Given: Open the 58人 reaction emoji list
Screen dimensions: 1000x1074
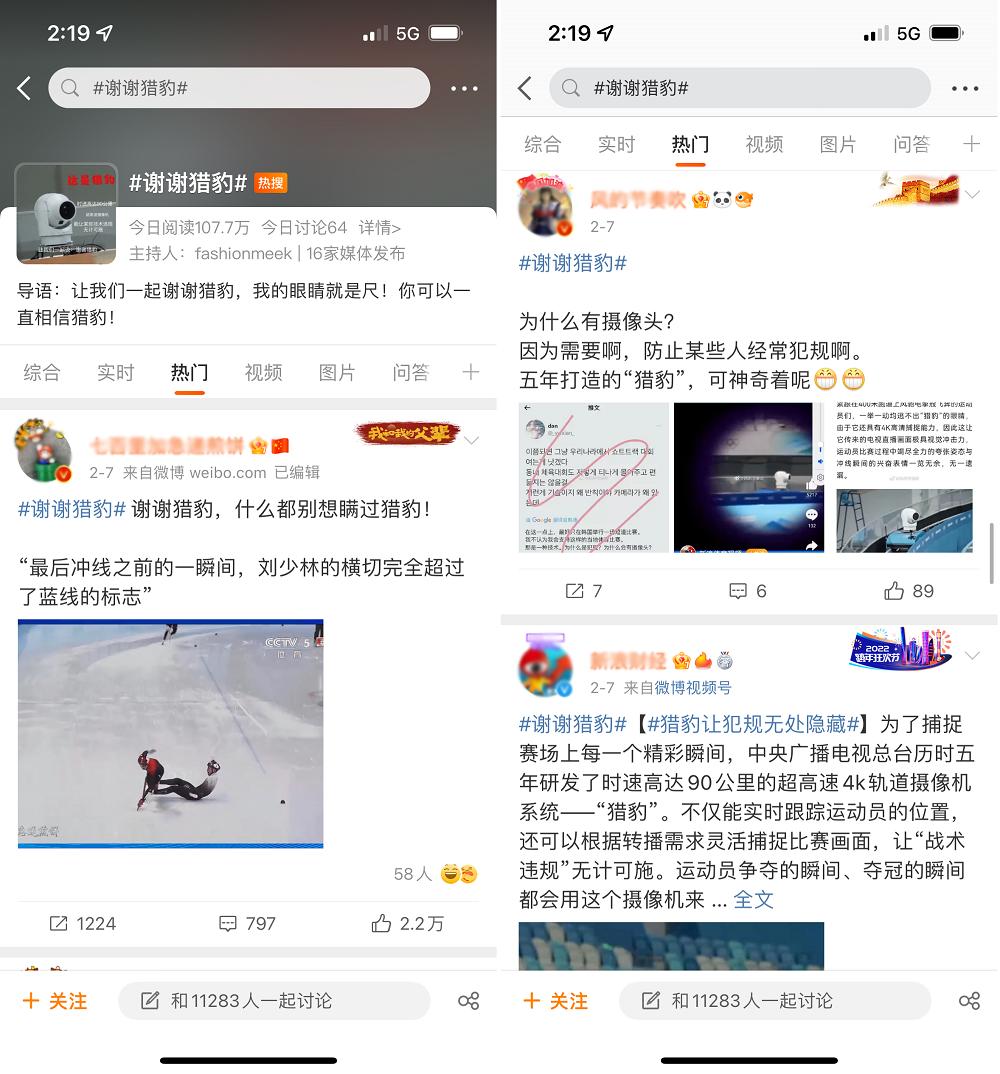Looking at the screenshot, I should pos(435,874).
